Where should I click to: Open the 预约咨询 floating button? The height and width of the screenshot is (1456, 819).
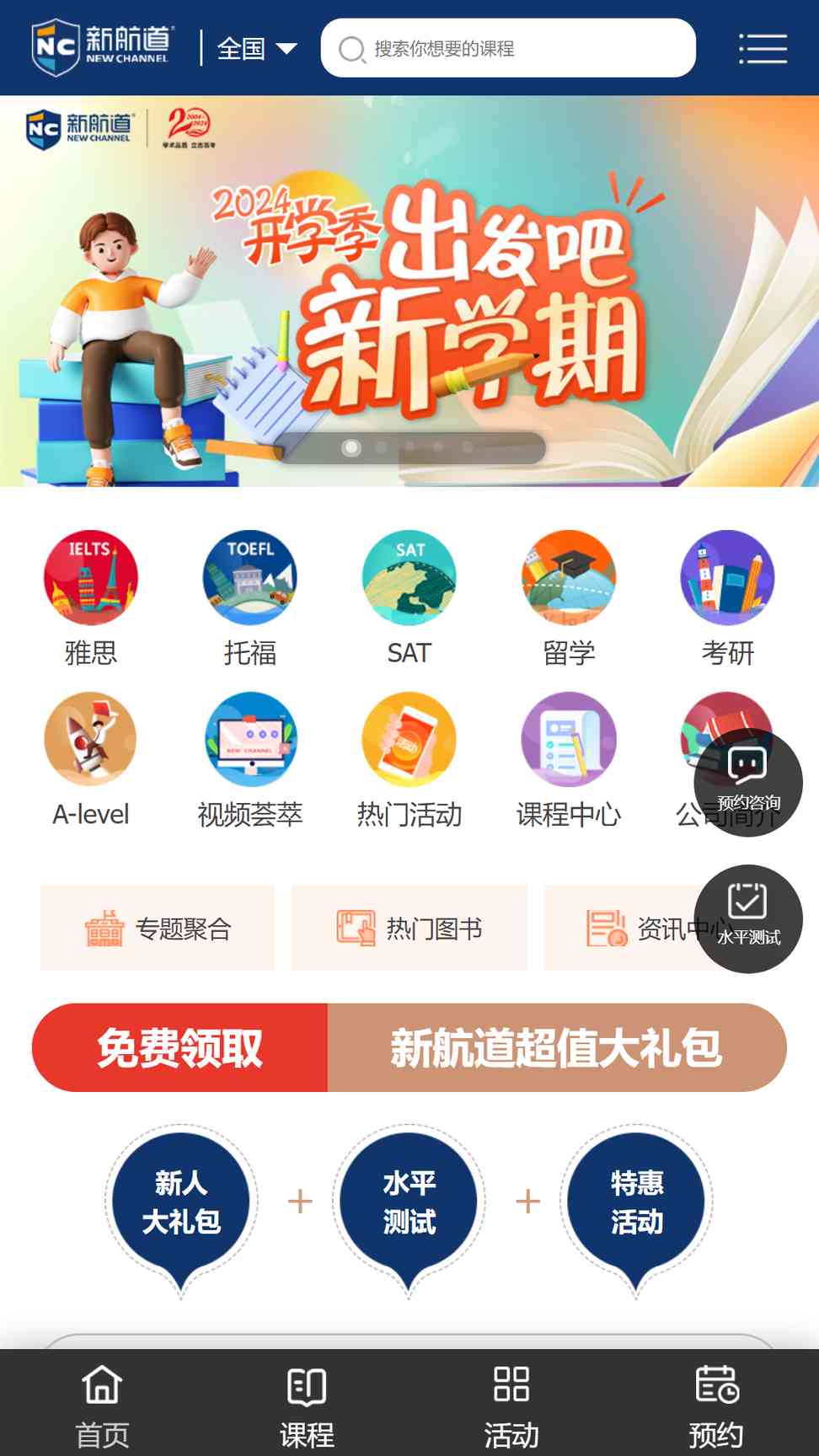click(x=748, y=780)
